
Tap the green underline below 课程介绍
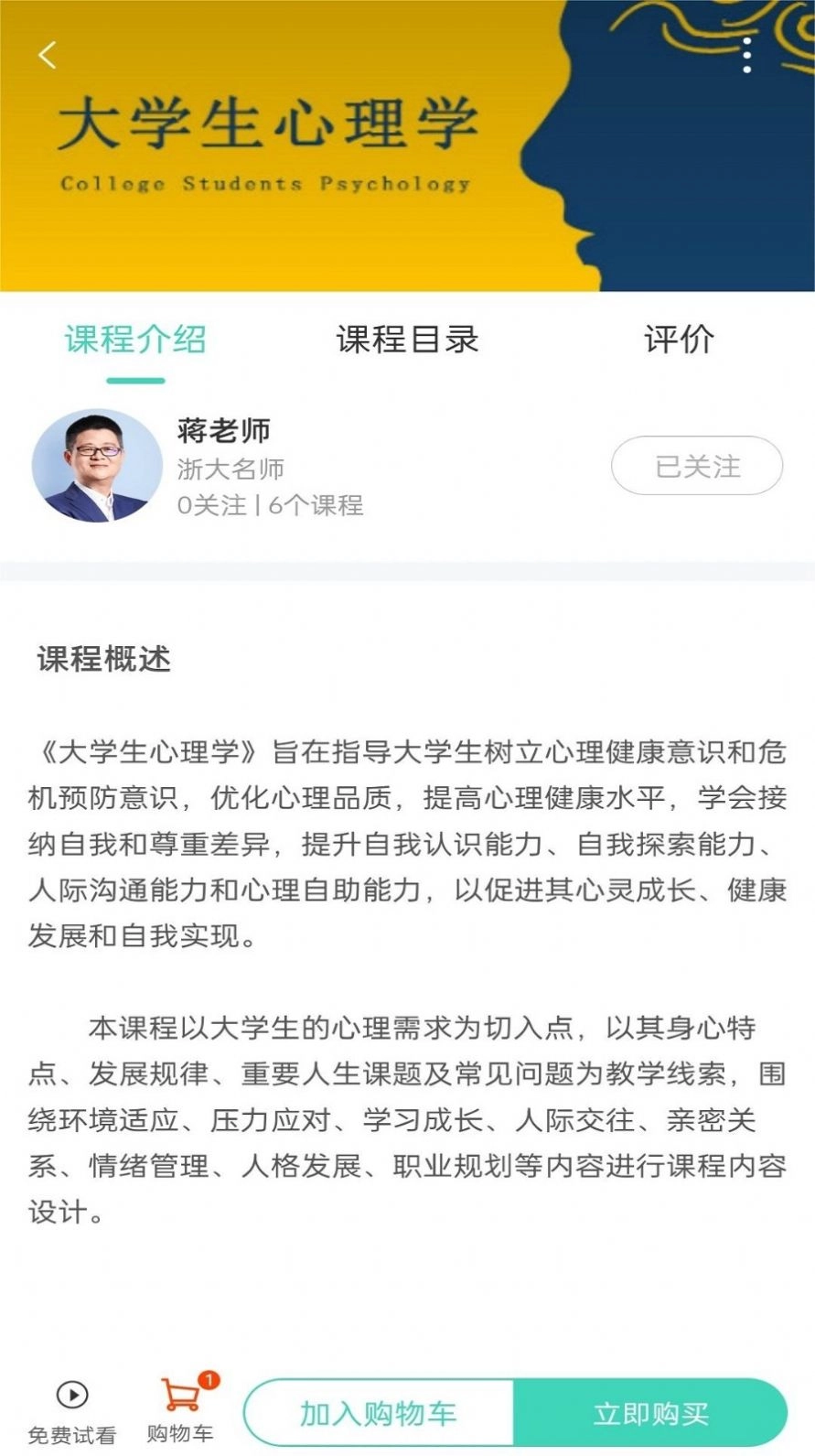(x=135, y=378)
